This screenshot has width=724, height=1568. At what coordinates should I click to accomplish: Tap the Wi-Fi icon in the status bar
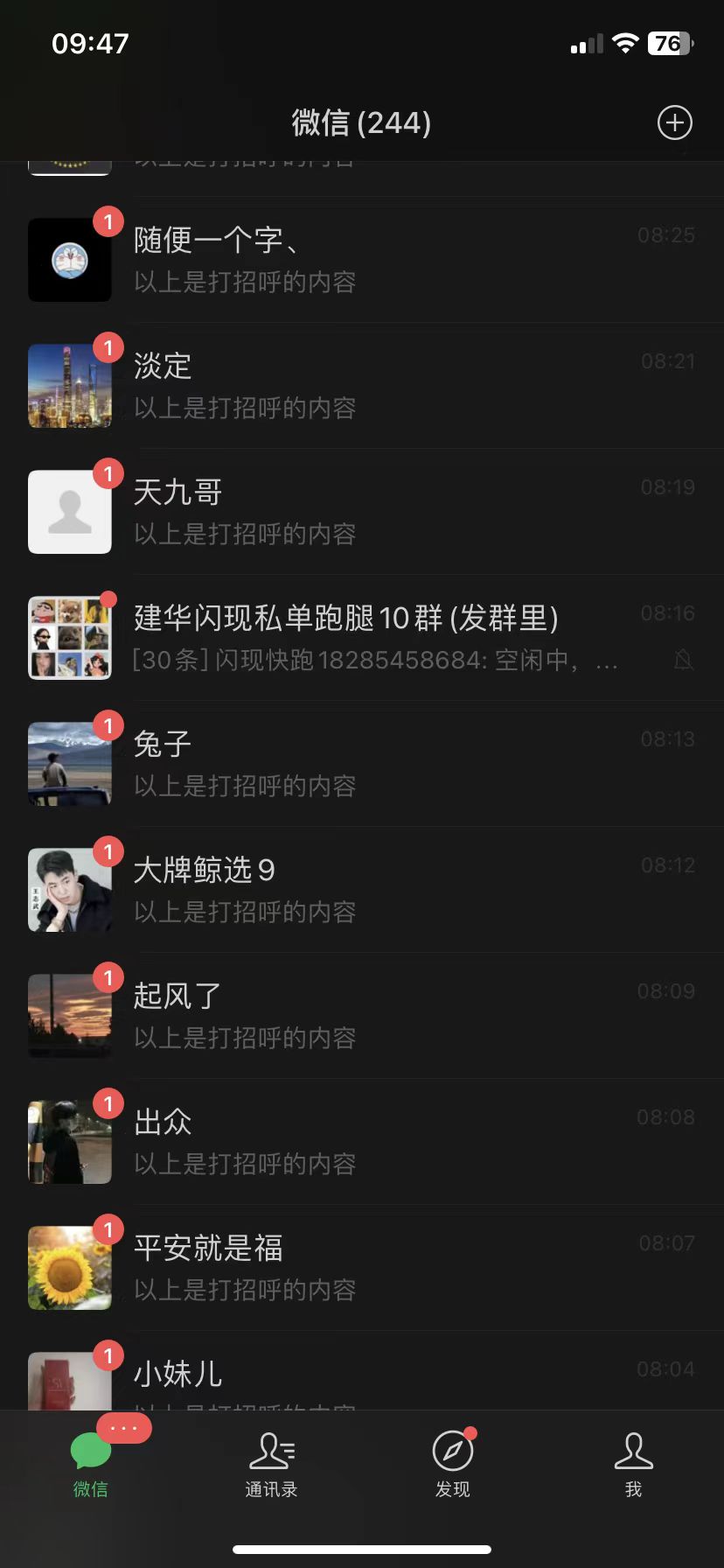[x=627, y=41]
